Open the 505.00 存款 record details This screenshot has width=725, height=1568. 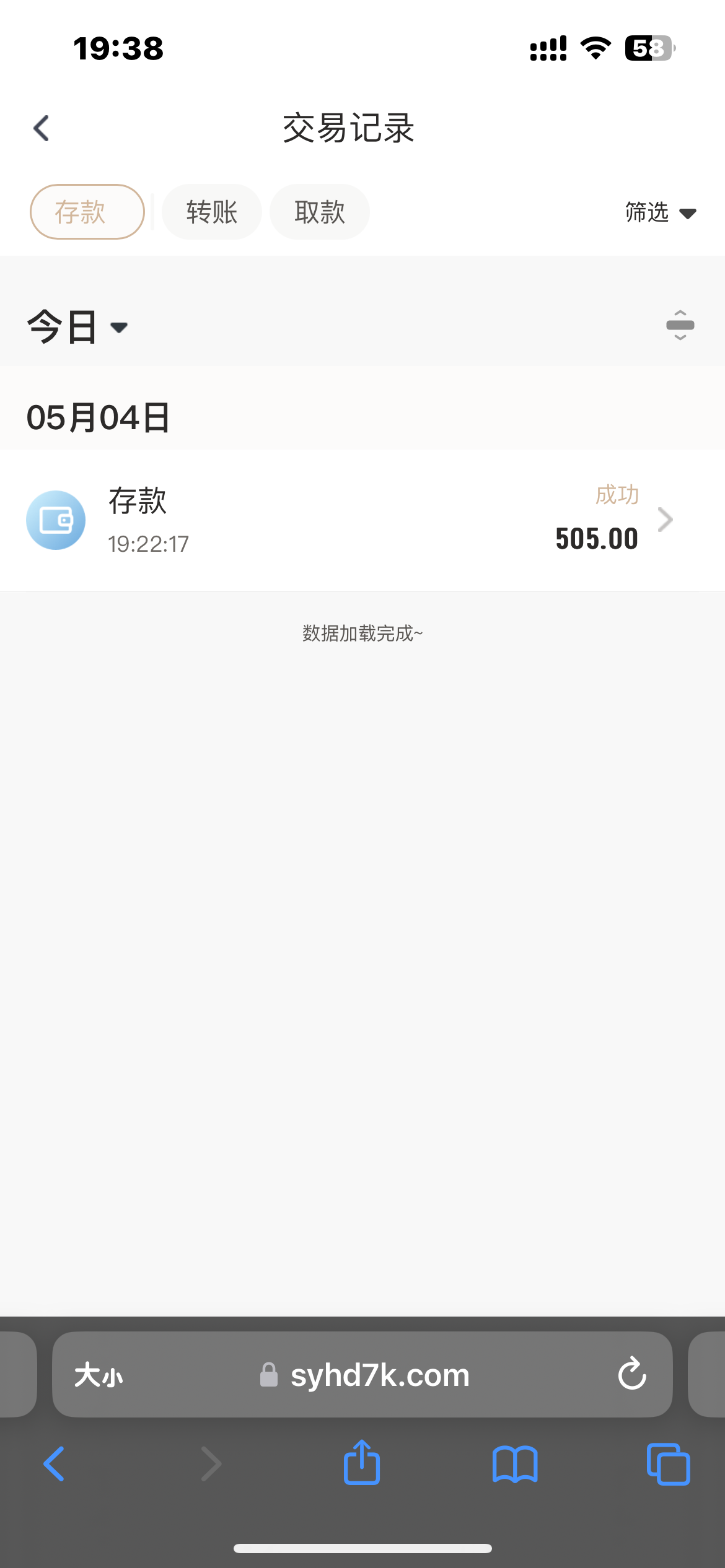(362, 520)
